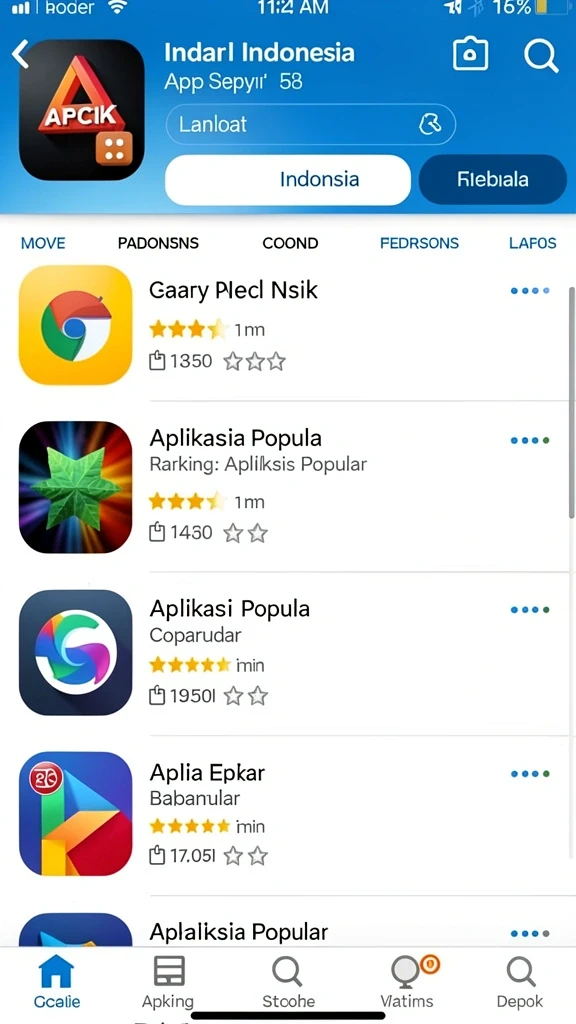Switch to the PADONSNS tab
This screenshot has height=1024, width=576.
point(158,244)
